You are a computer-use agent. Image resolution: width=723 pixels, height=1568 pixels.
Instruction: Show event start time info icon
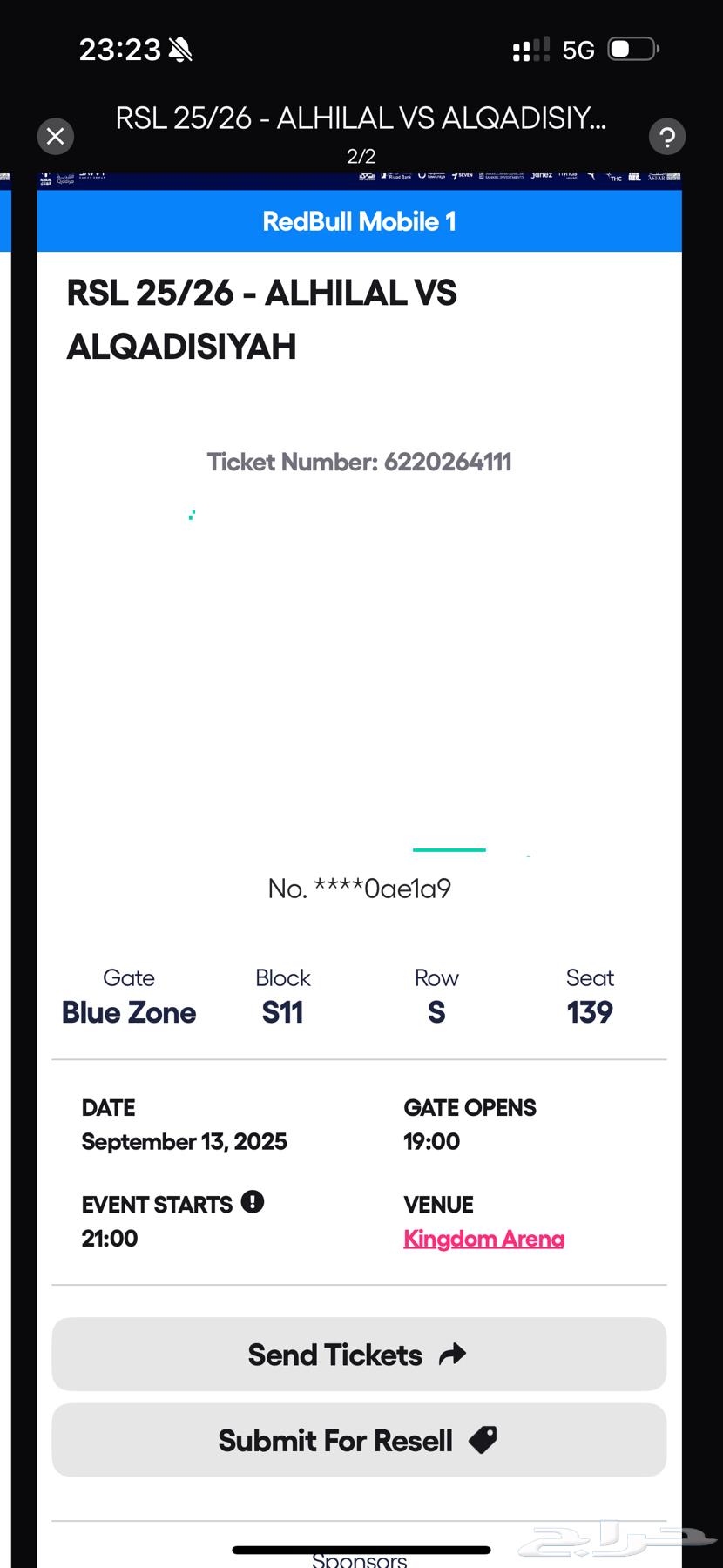point(253,1202)
